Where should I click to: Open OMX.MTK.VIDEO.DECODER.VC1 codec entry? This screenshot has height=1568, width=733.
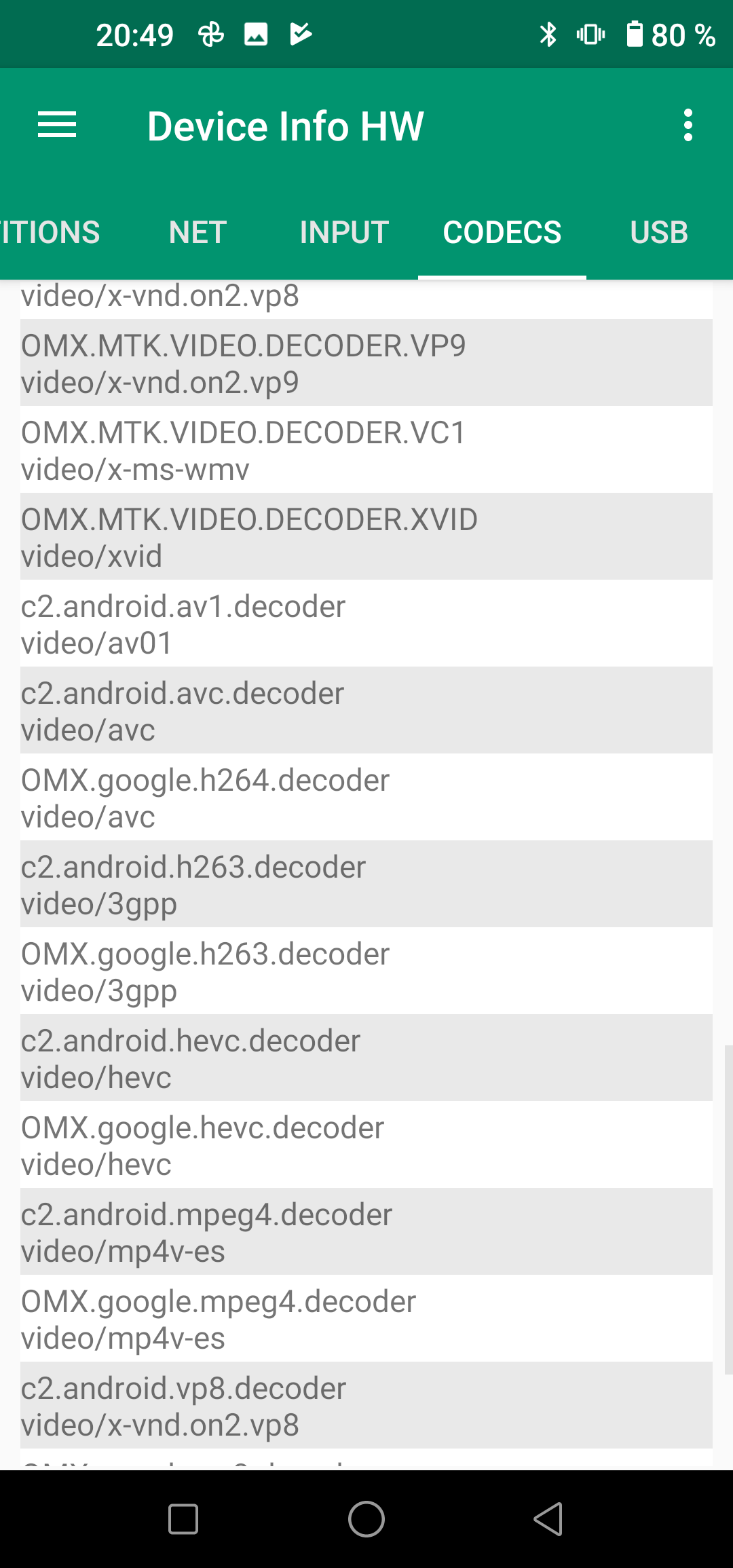point(366,450)
